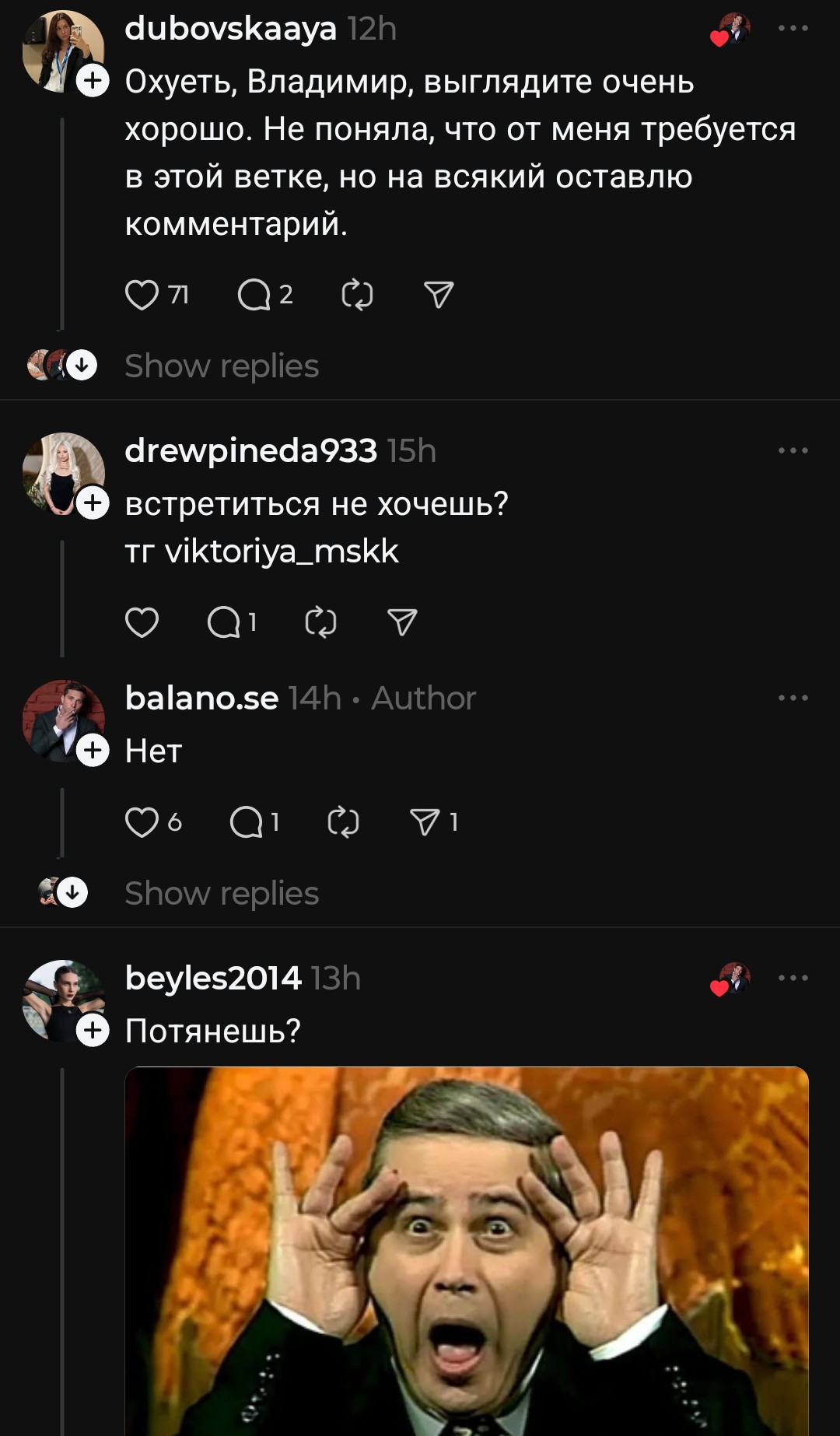Open replies to drewpineda933's comment
Image resolution: width=840 pixels, height=1436 pixels.
(x=224, y=622)
